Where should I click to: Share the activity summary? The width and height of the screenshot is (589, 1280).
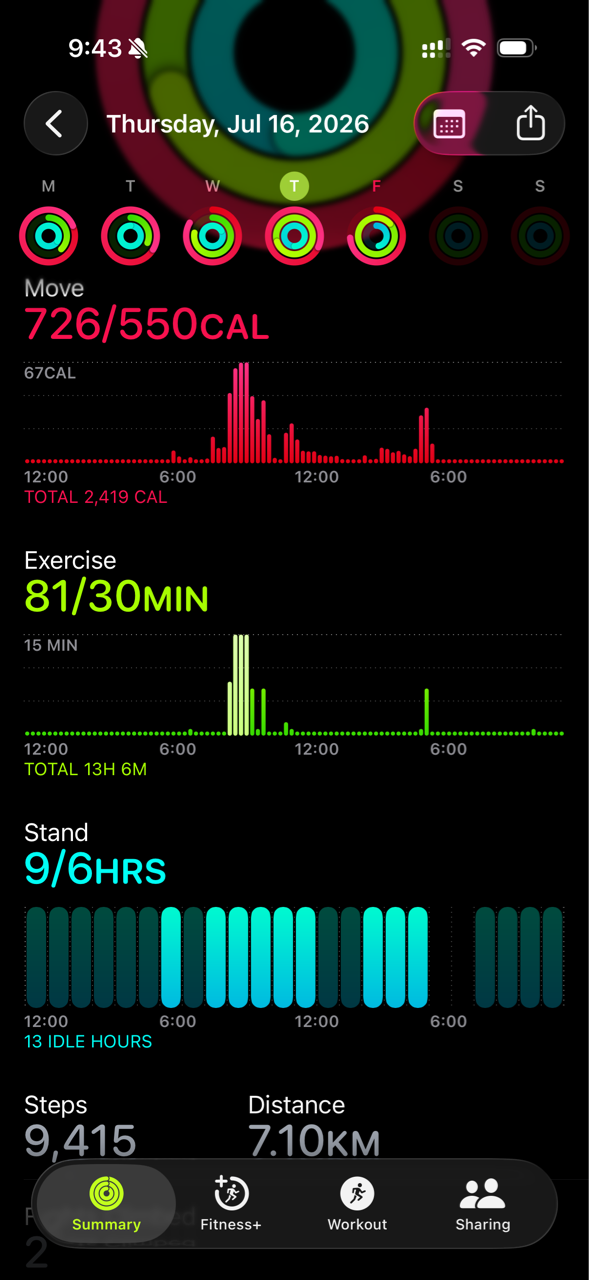tap(530, 124)
